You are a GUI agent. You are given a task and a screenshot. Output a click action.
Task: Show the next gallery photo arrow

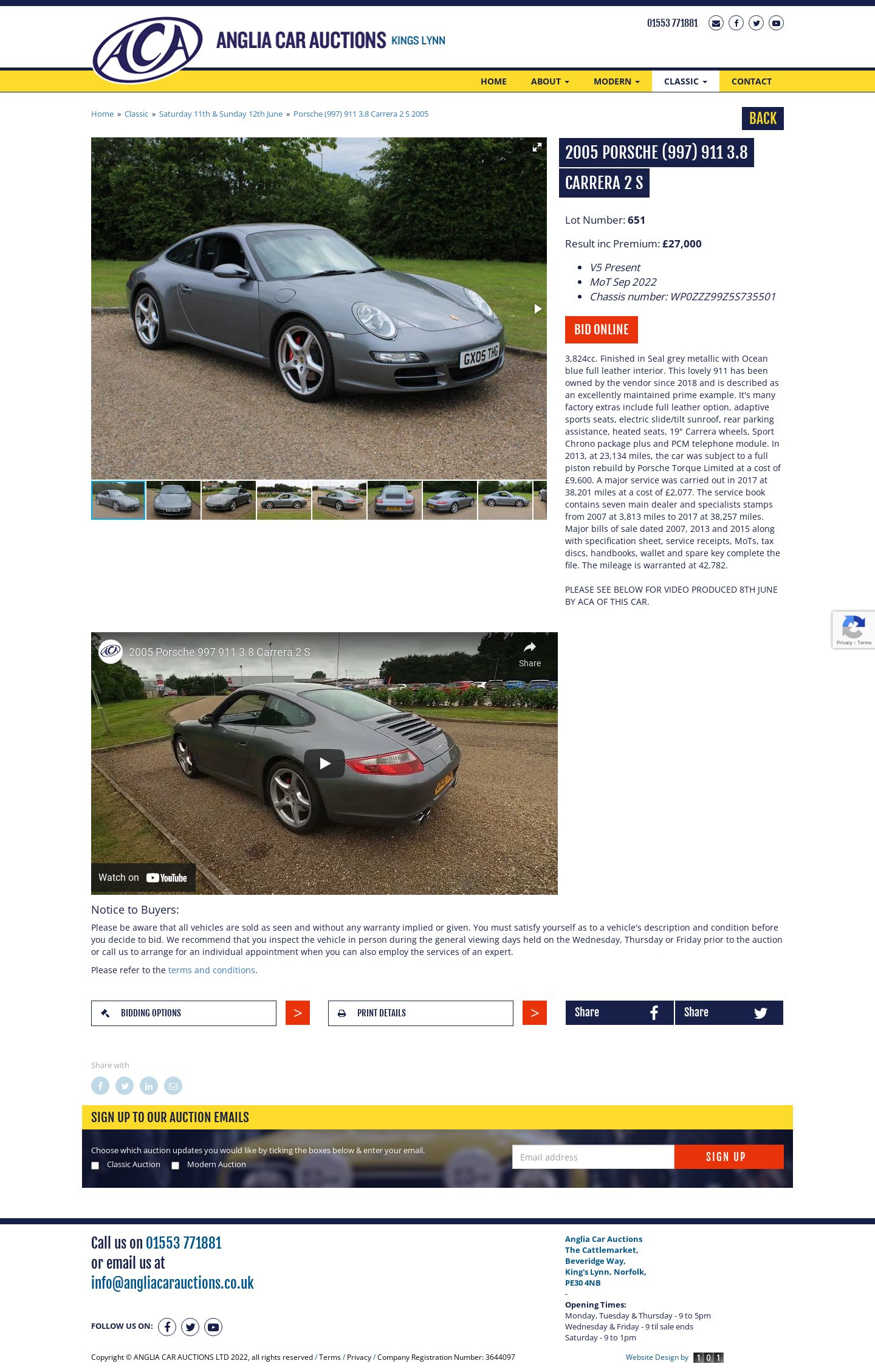click(x=537, y=309)
